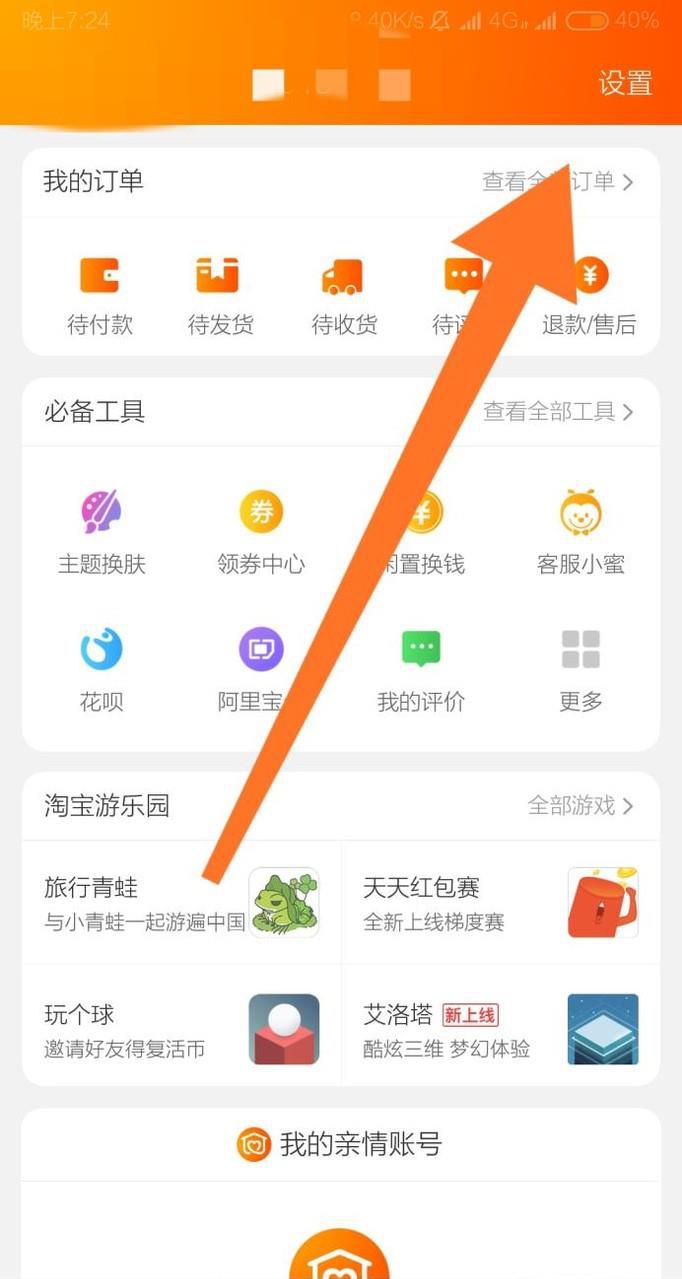The image size is (682, 1279).
Task: Open 待发货 orders awaiting shipment
Action: (220, 296)
